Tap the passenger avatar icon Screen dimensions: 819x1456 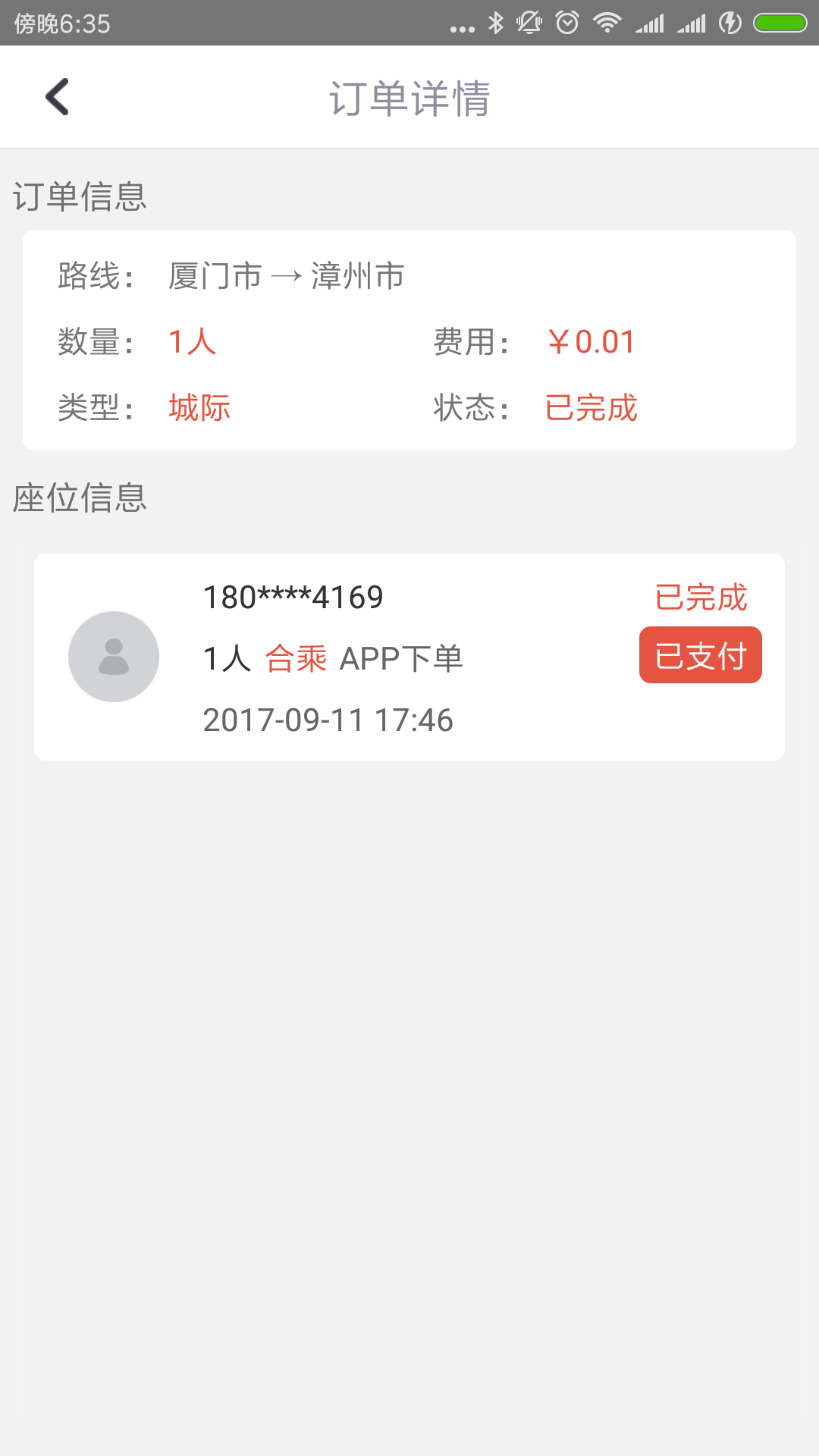(x=114, y=656)
